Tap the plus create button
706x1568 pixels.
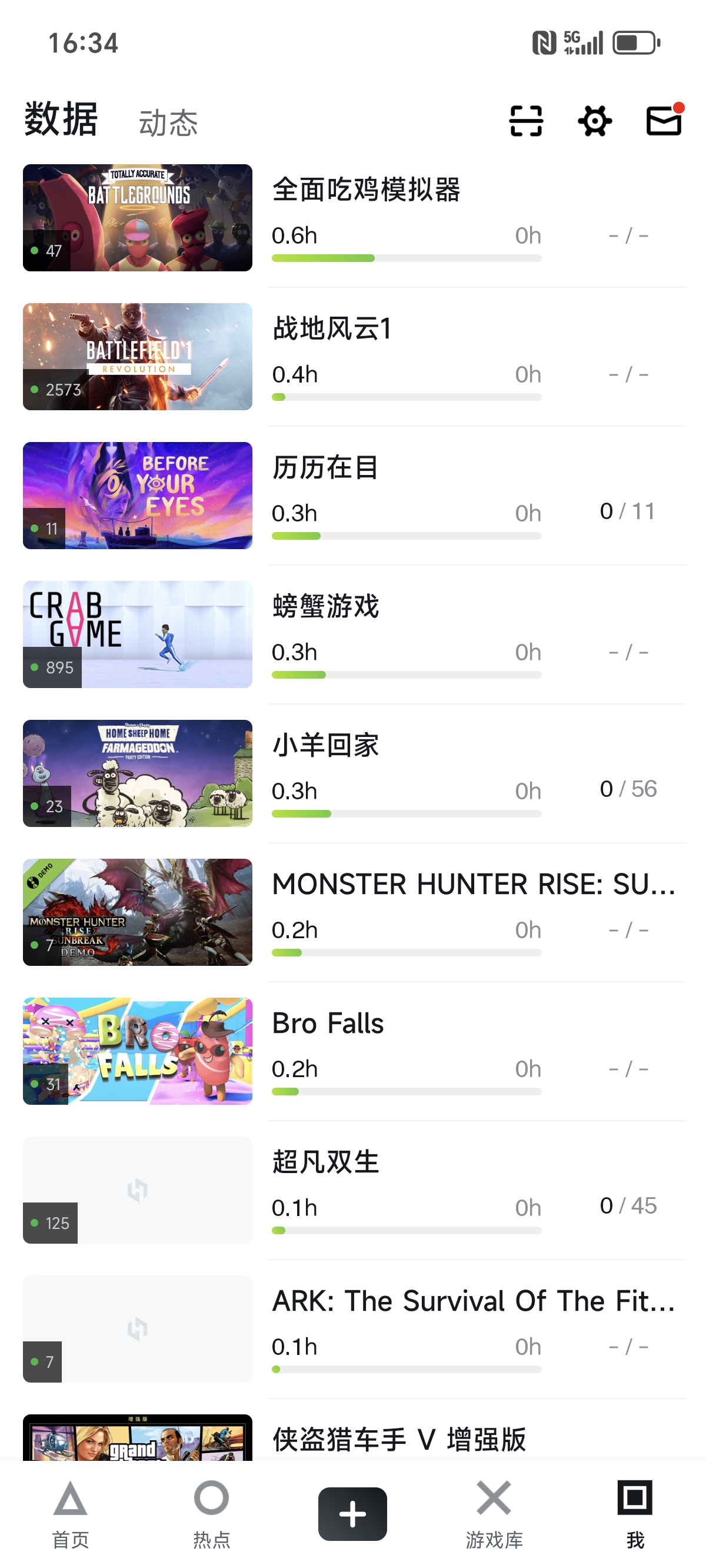pyautogui.click(x=352, y=1513)
